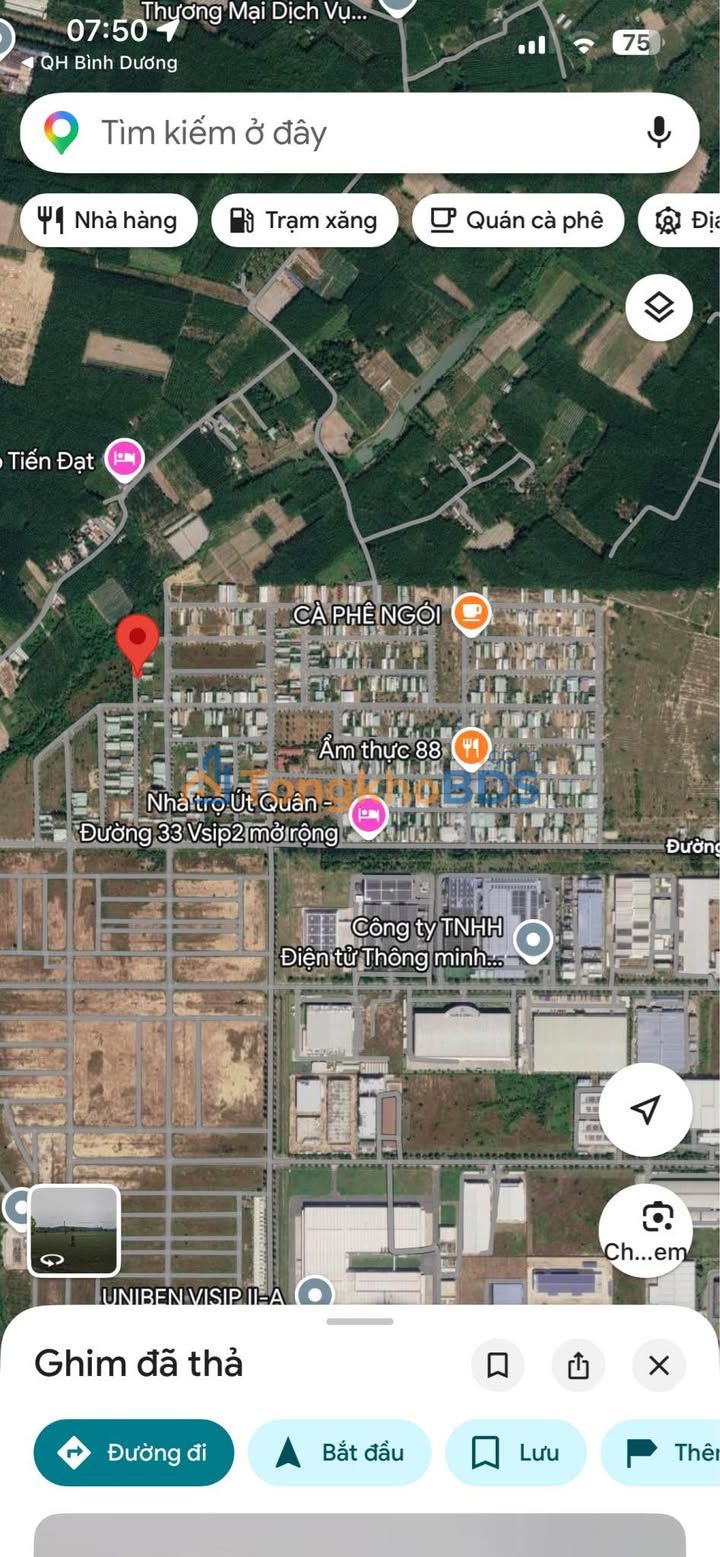
Task: Close the Ghim đã thả panel
Action: pyautogui.click(x=659, y=1365)
